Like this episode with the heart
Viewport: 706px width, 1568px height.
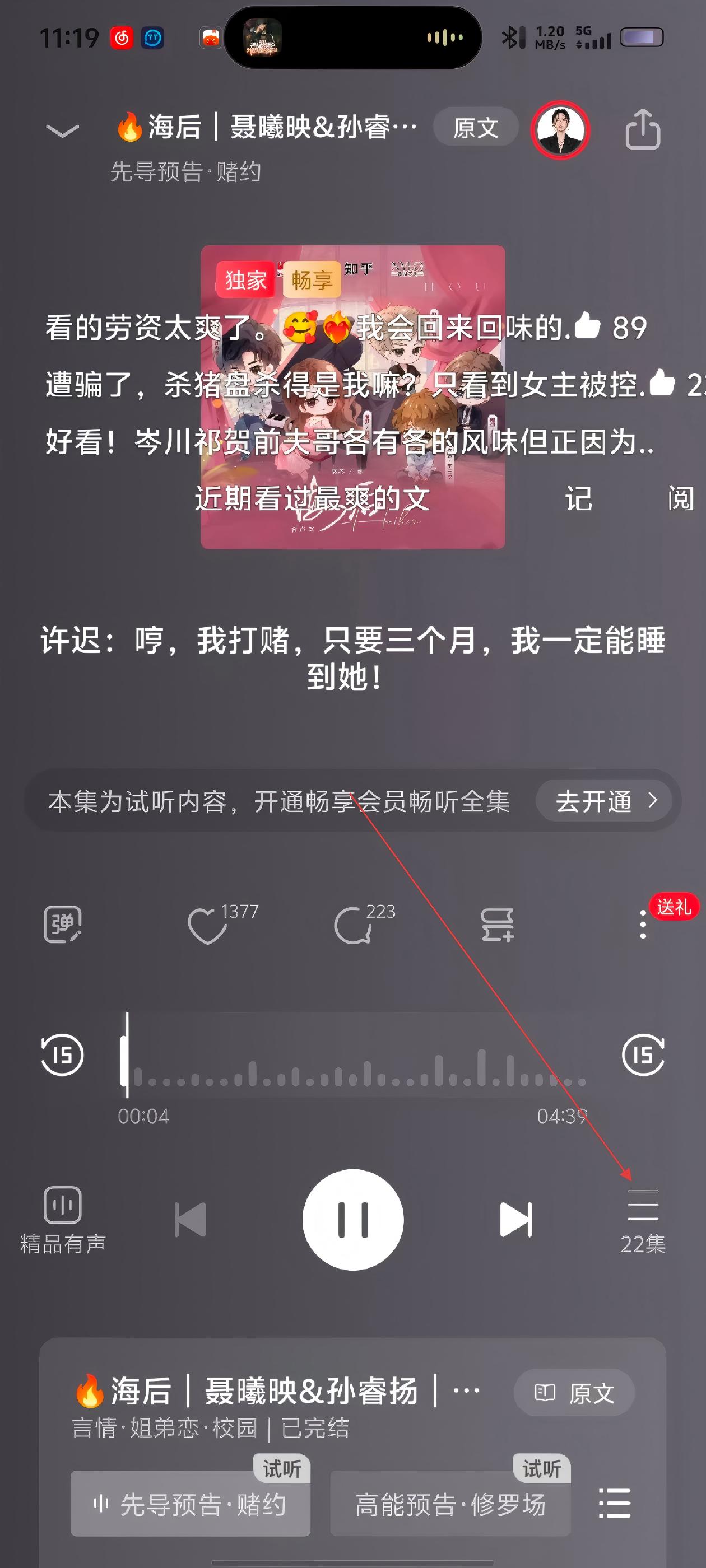pos(208,925)
